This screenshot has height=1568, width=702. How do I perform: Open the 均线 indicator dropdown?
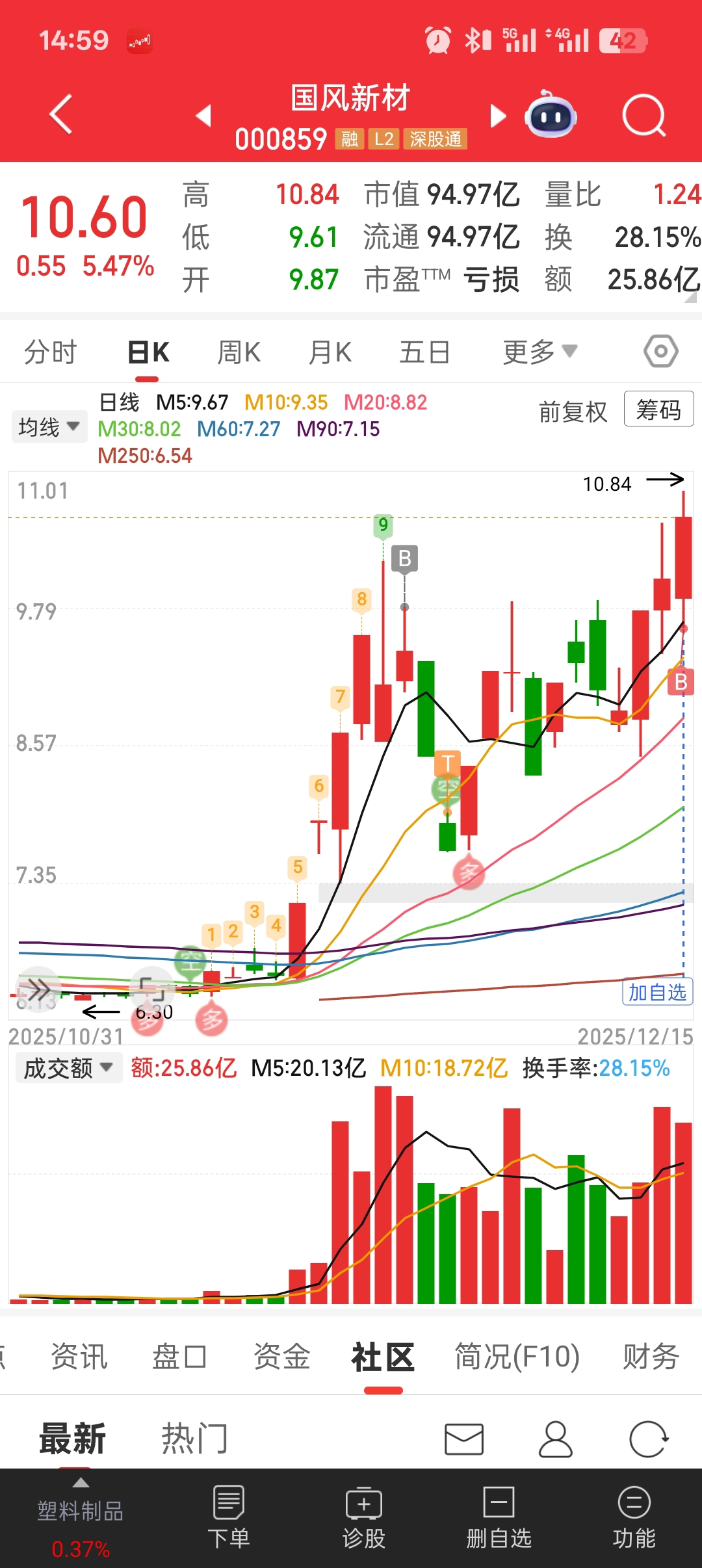click(49, 427)
